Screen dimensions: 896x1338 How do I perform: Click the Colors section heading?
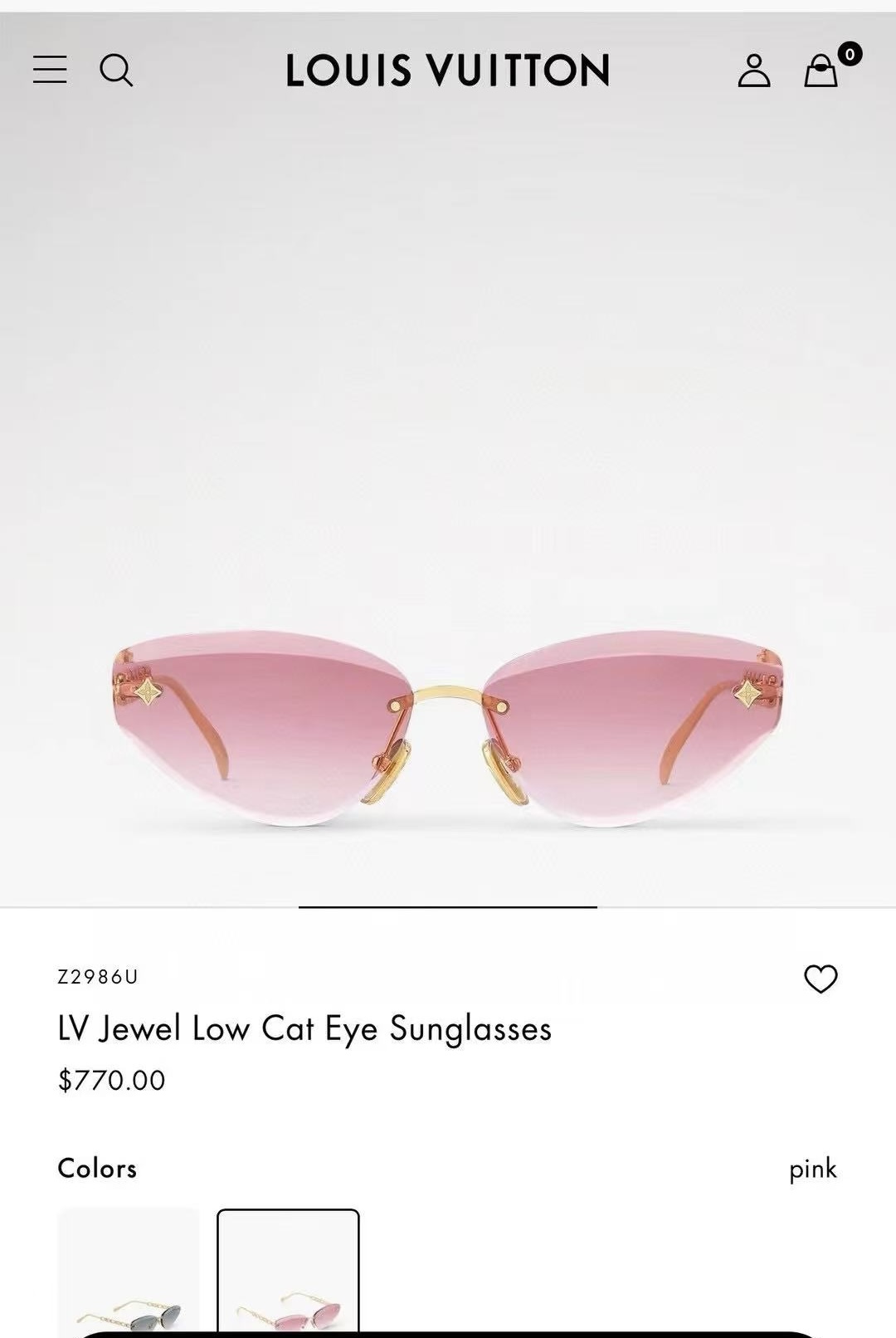pos(98,1170)
